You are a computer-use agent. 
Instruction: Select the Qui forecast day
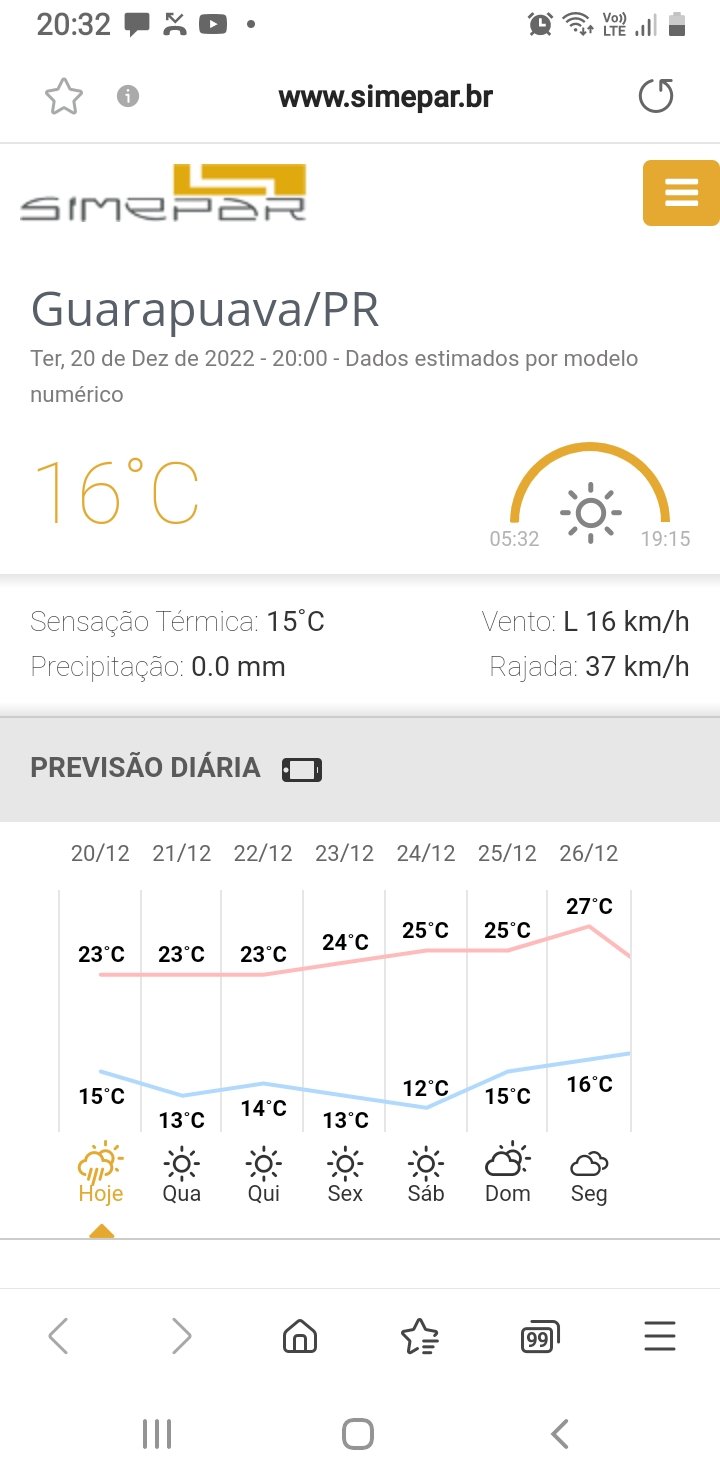click(264, 1174)
